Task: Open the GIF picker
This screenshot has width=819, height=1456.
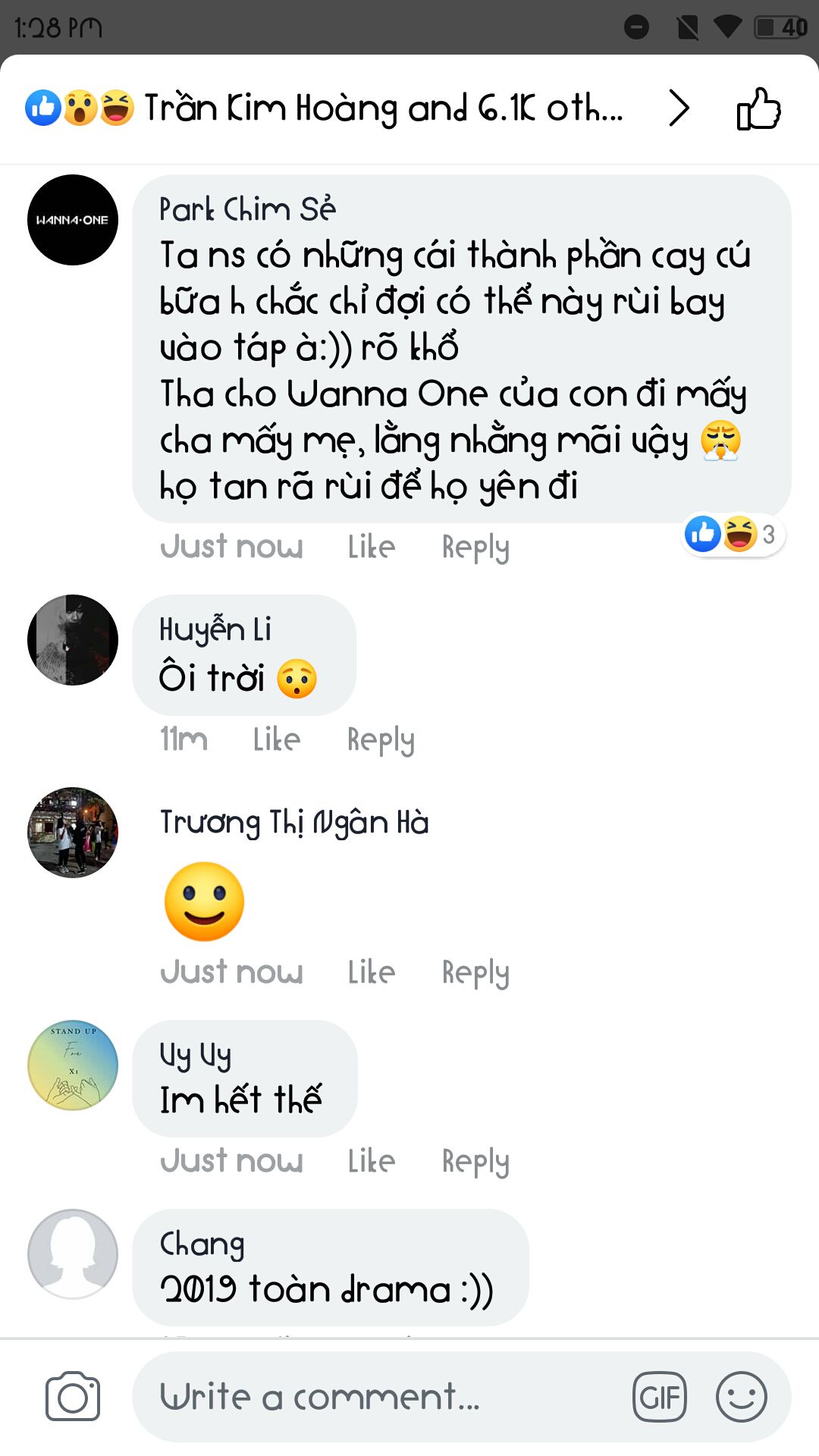Action: coord(660,1396)
